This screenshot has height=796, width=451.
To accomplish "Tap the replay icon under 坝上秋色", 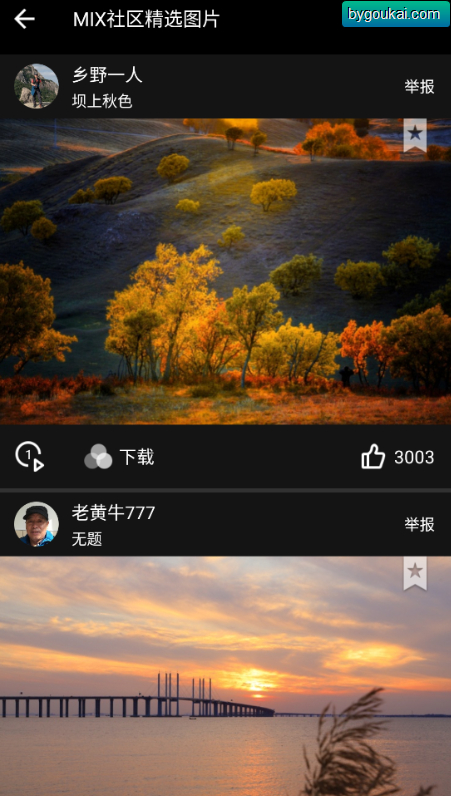I will [29, 456].
